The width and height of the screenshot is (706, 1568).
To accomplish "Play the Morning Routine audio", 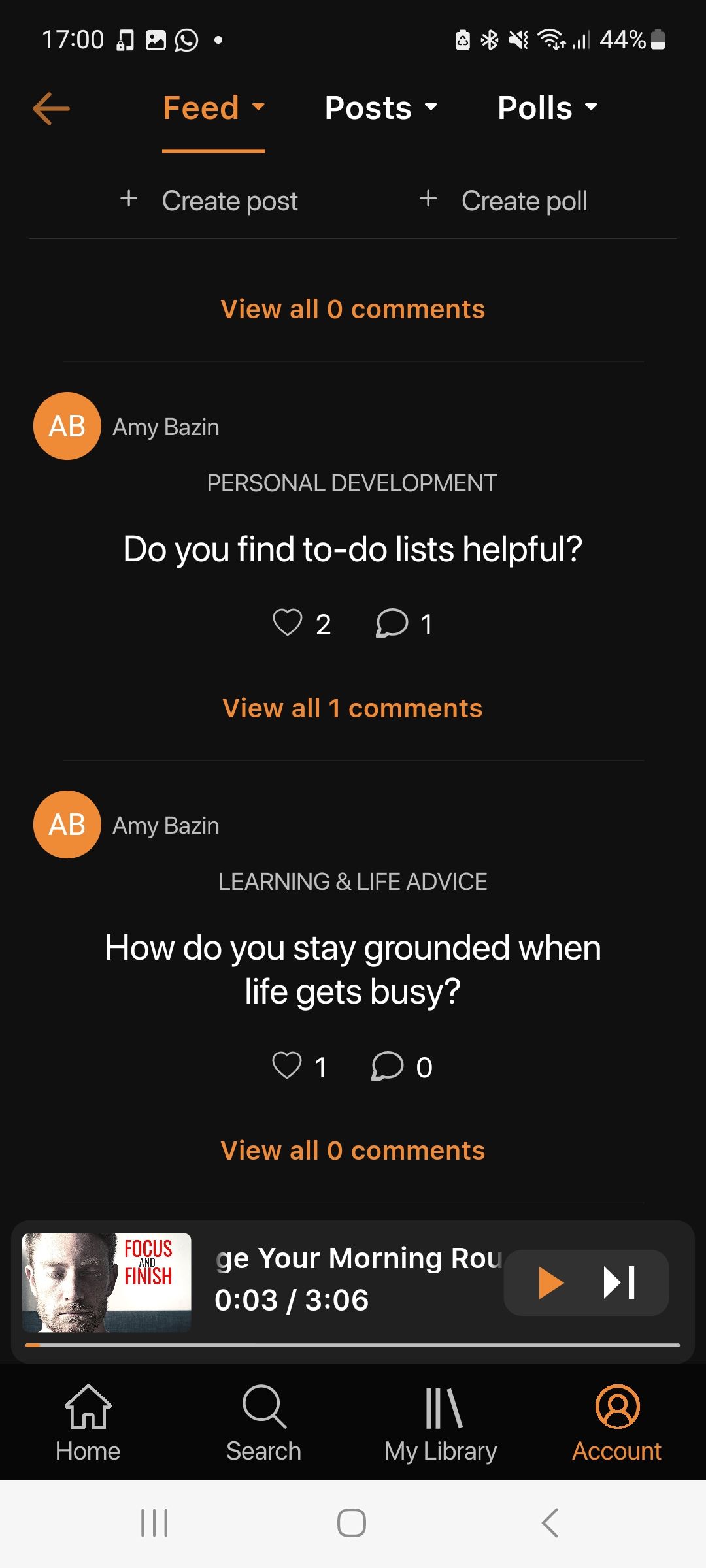I will (550, 1282).
